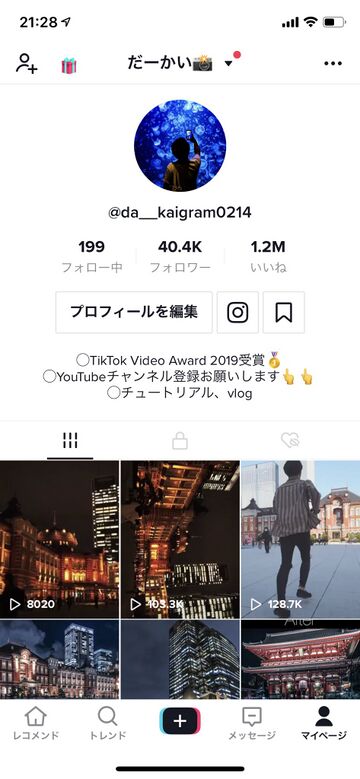Image resolution: width=360 pixels, height=779 pixels.
Task: Switch to the liked videos heart tab
Action: 290,440
